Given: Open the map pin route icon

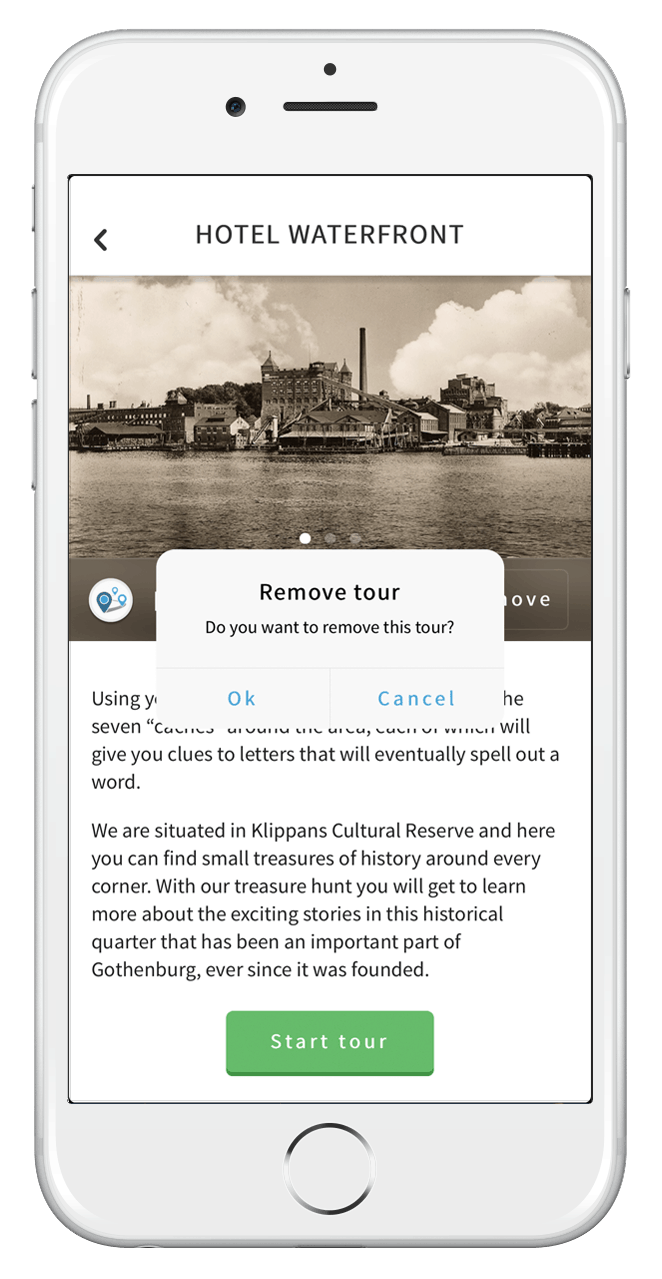Looking at the screenshot, I should click(110, 600).
